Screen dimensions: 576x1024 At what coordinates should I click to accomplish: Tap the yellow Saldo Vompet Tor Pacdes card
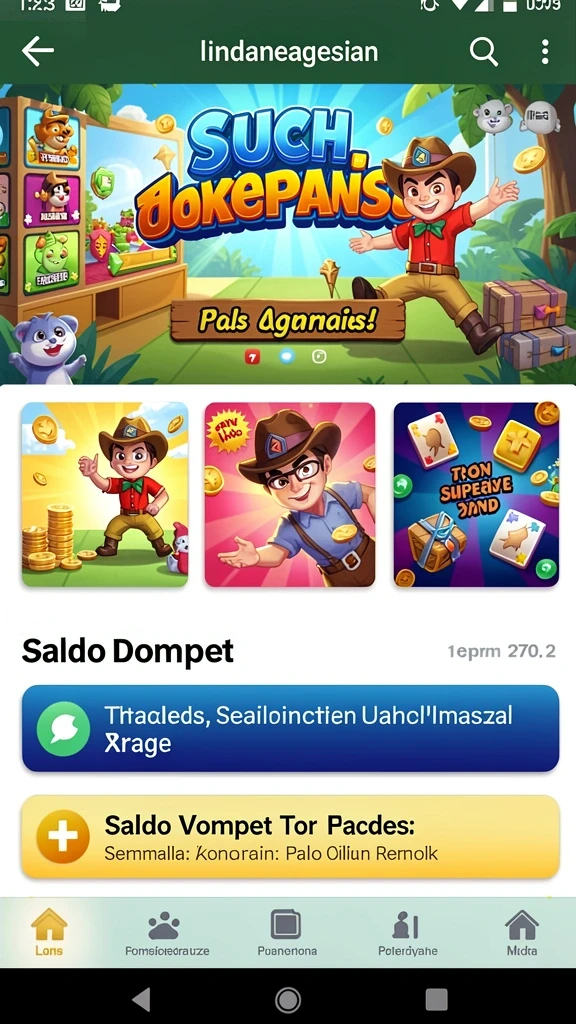291,837
